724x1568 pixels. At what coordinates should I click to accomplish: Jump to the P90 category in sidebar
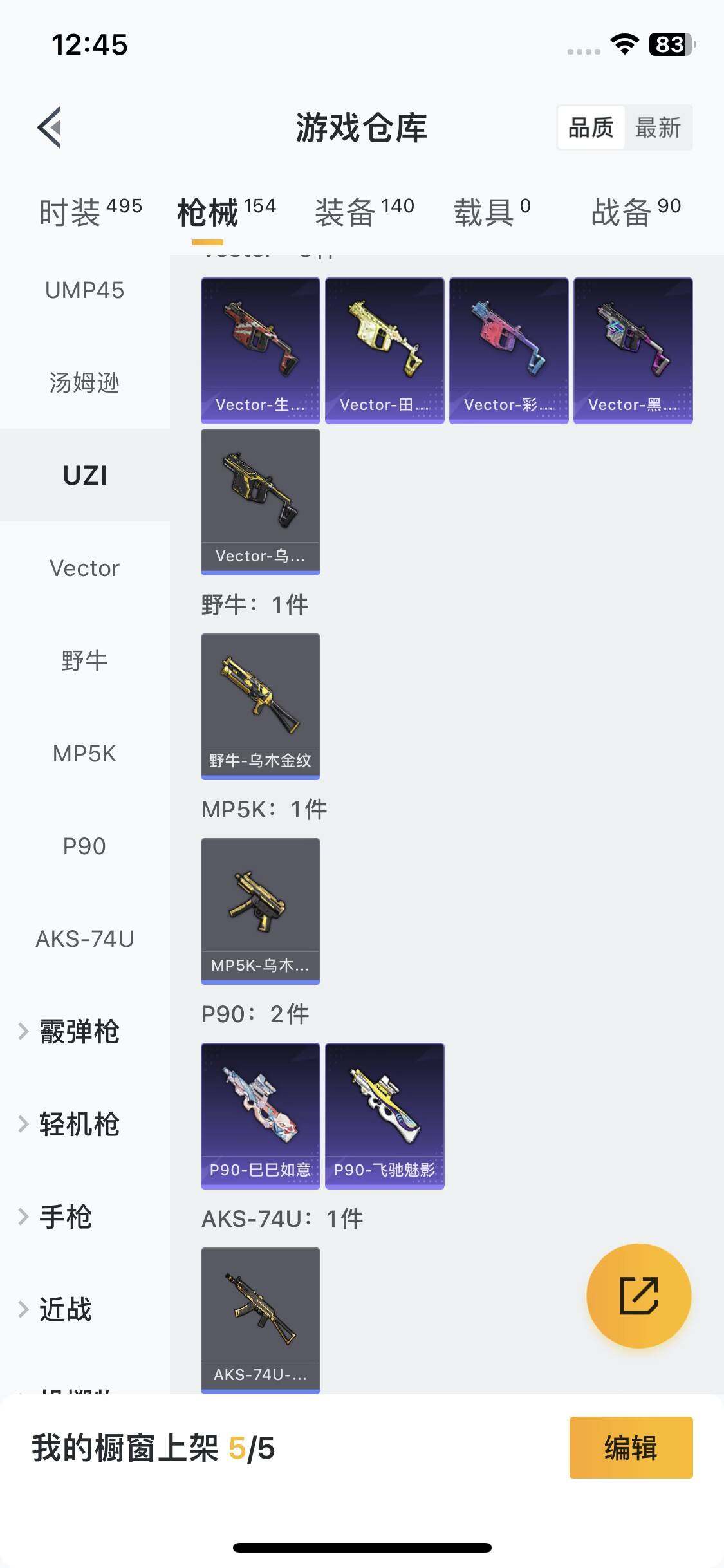(x=84, y=846)
